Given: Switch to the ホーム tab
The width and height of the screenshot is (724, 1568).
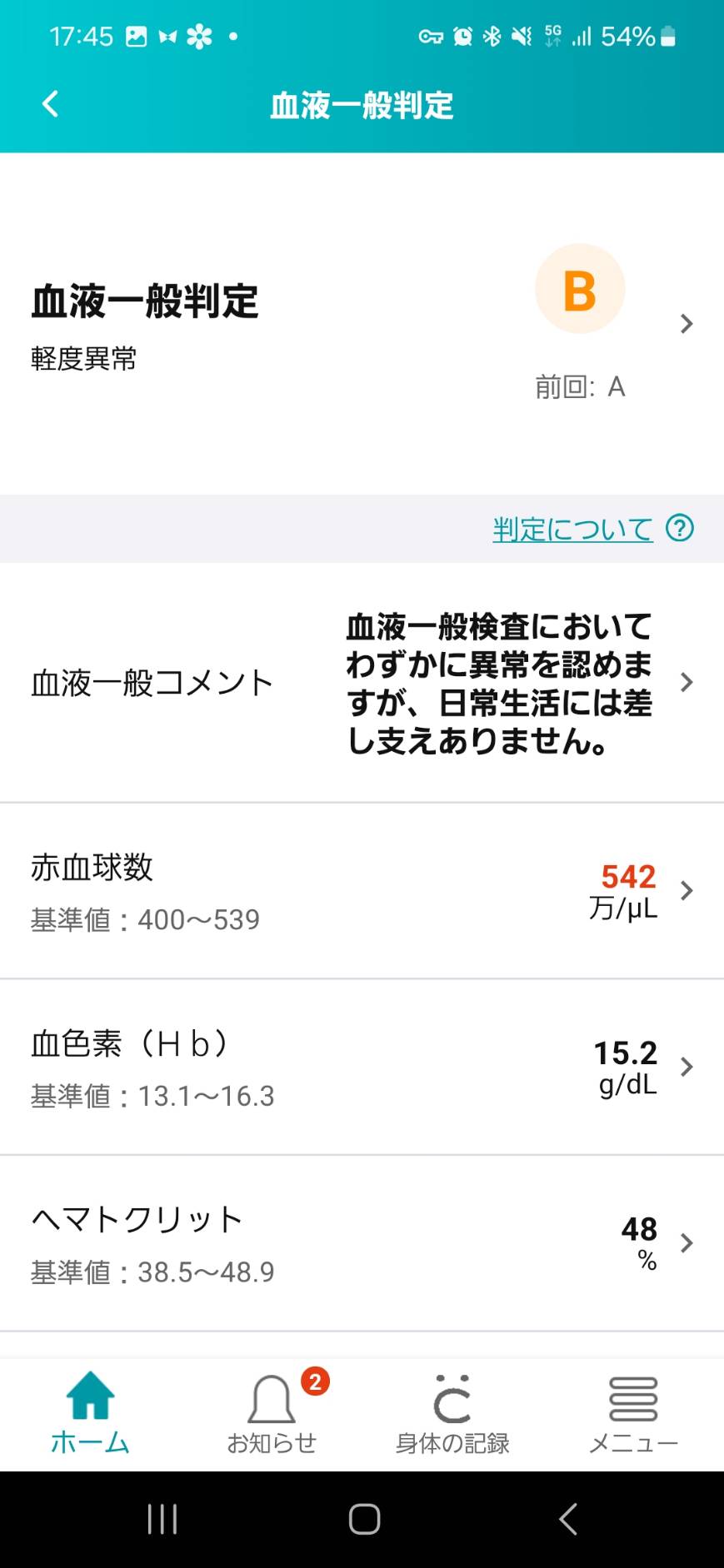Looking at the screenshot, I should coord(90,1414).
